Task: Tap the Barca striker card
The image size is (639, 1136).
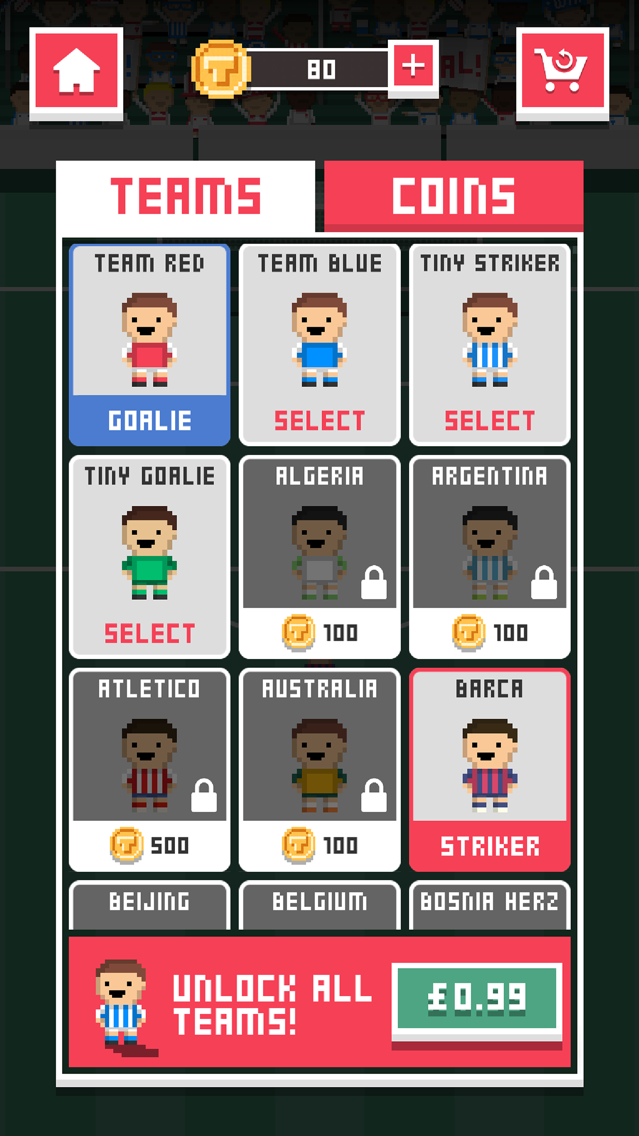Action: click(x=490, y=769)
